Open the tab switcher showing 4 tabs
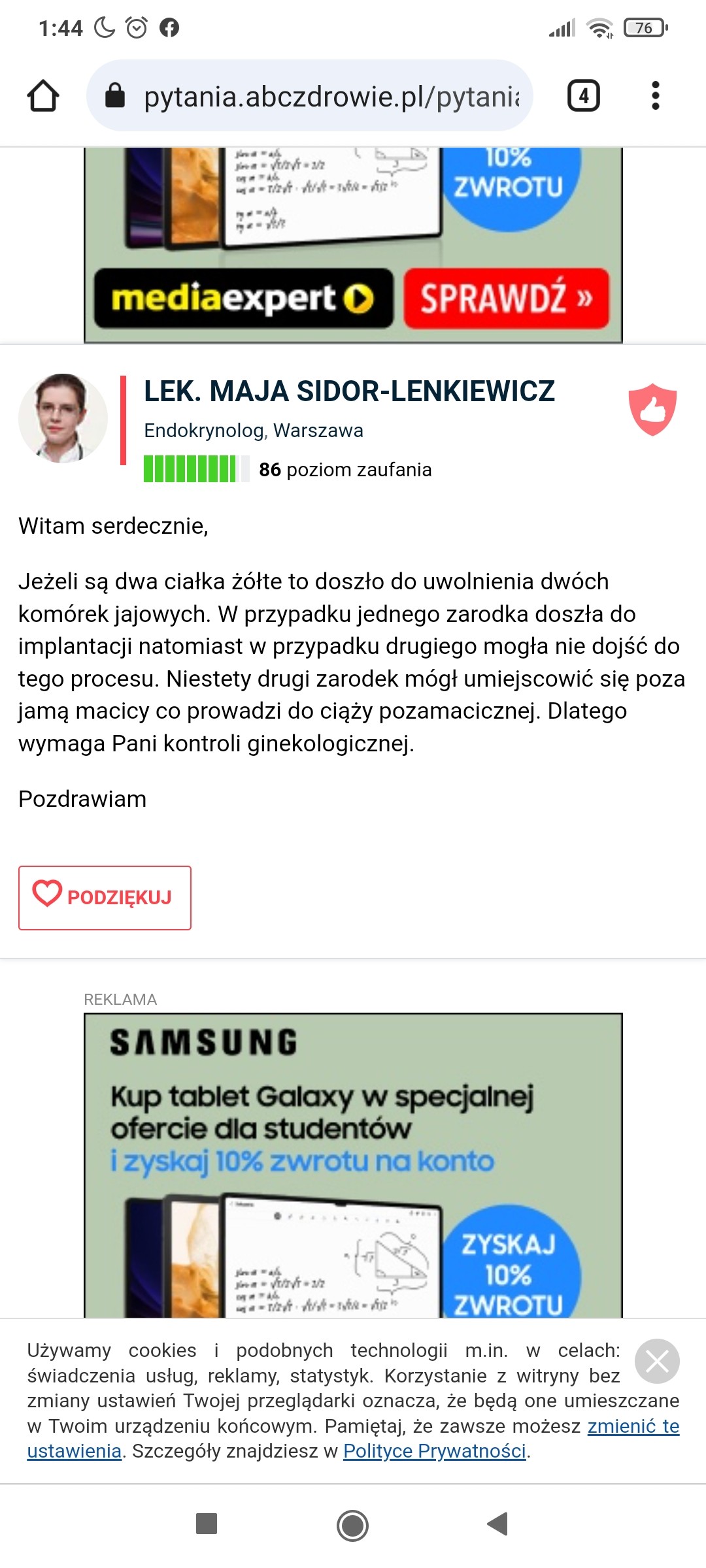The width and height of the screenshot is (706, 1568). tap(583, 96)
